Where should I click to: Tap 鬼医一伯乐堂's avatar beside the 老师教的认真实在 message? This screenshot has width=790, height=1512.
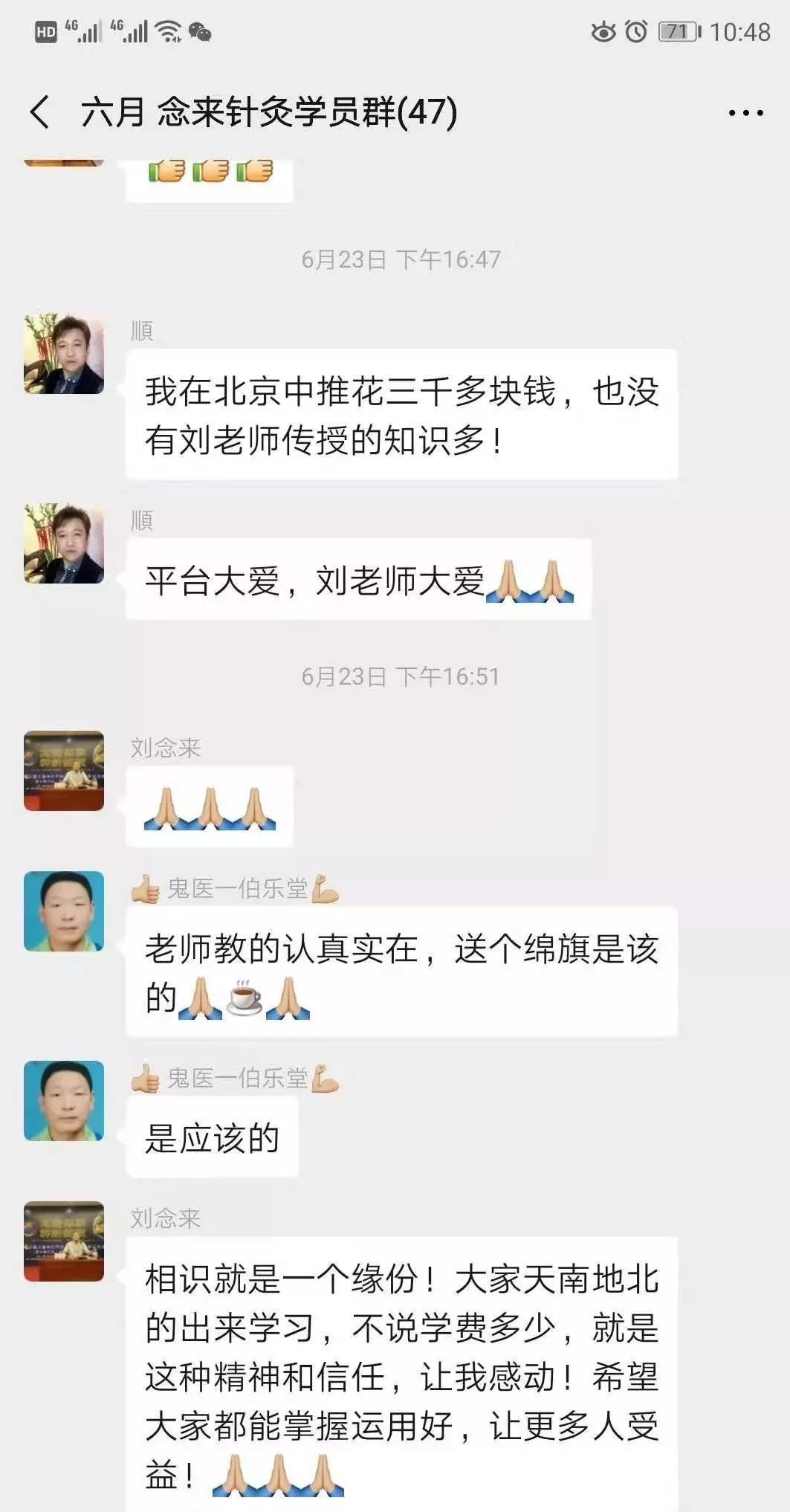[x=64, y=911]
